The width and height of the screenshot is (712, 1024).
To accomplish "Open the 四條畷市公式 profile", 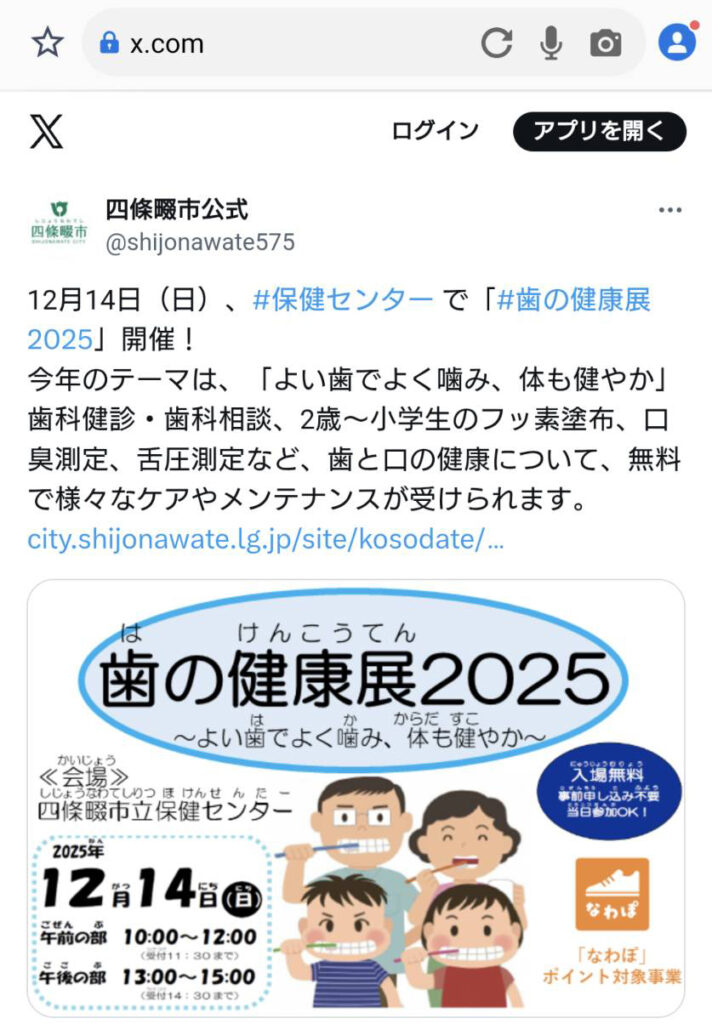I will point(177,210).
